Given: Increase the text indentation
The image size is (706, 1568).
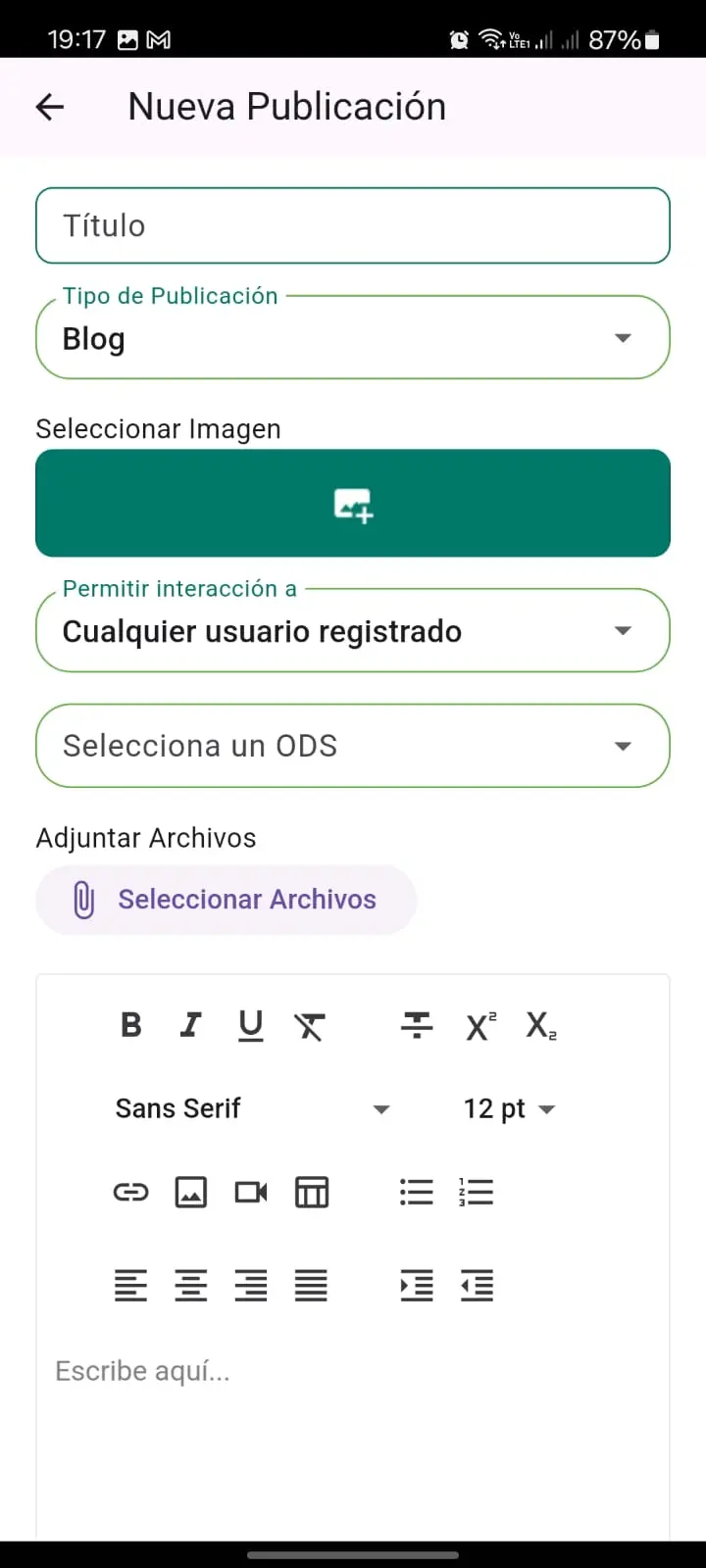Looking at the screenshot, I should tap(417, 1285).
